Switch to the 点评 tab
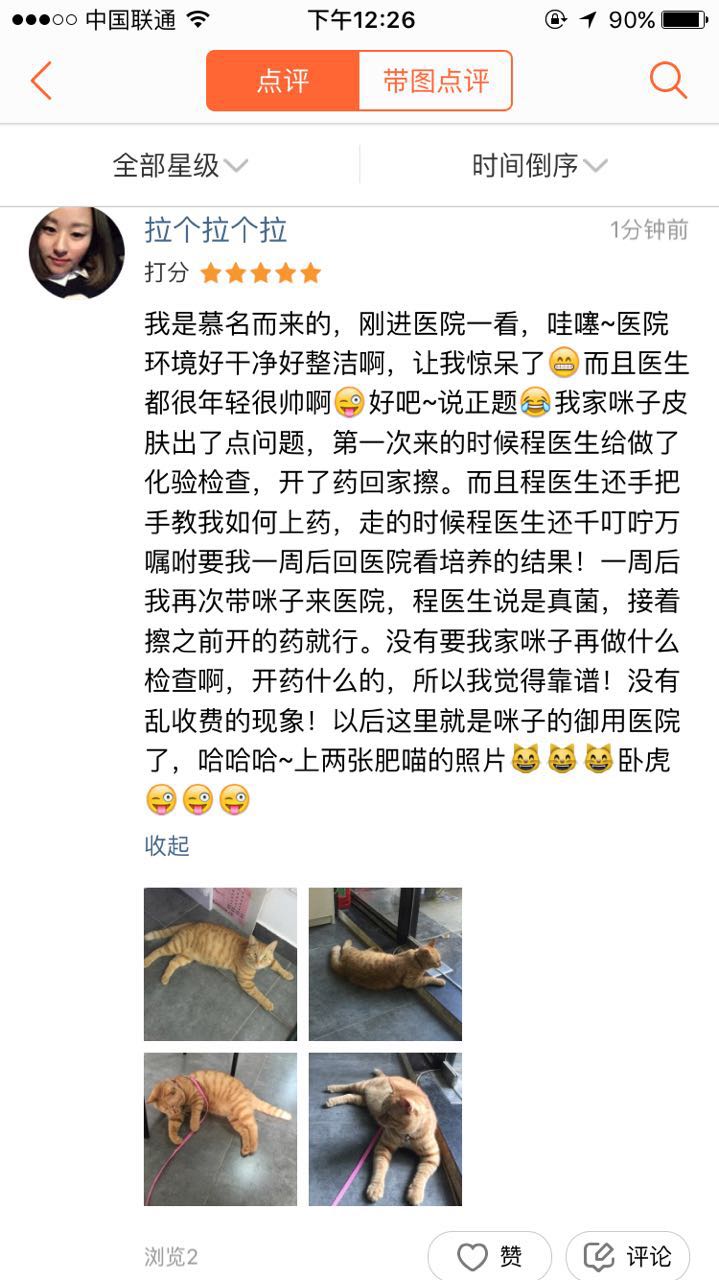The width and height of the screenshot is (719, 1280). [x=283, y=81]
